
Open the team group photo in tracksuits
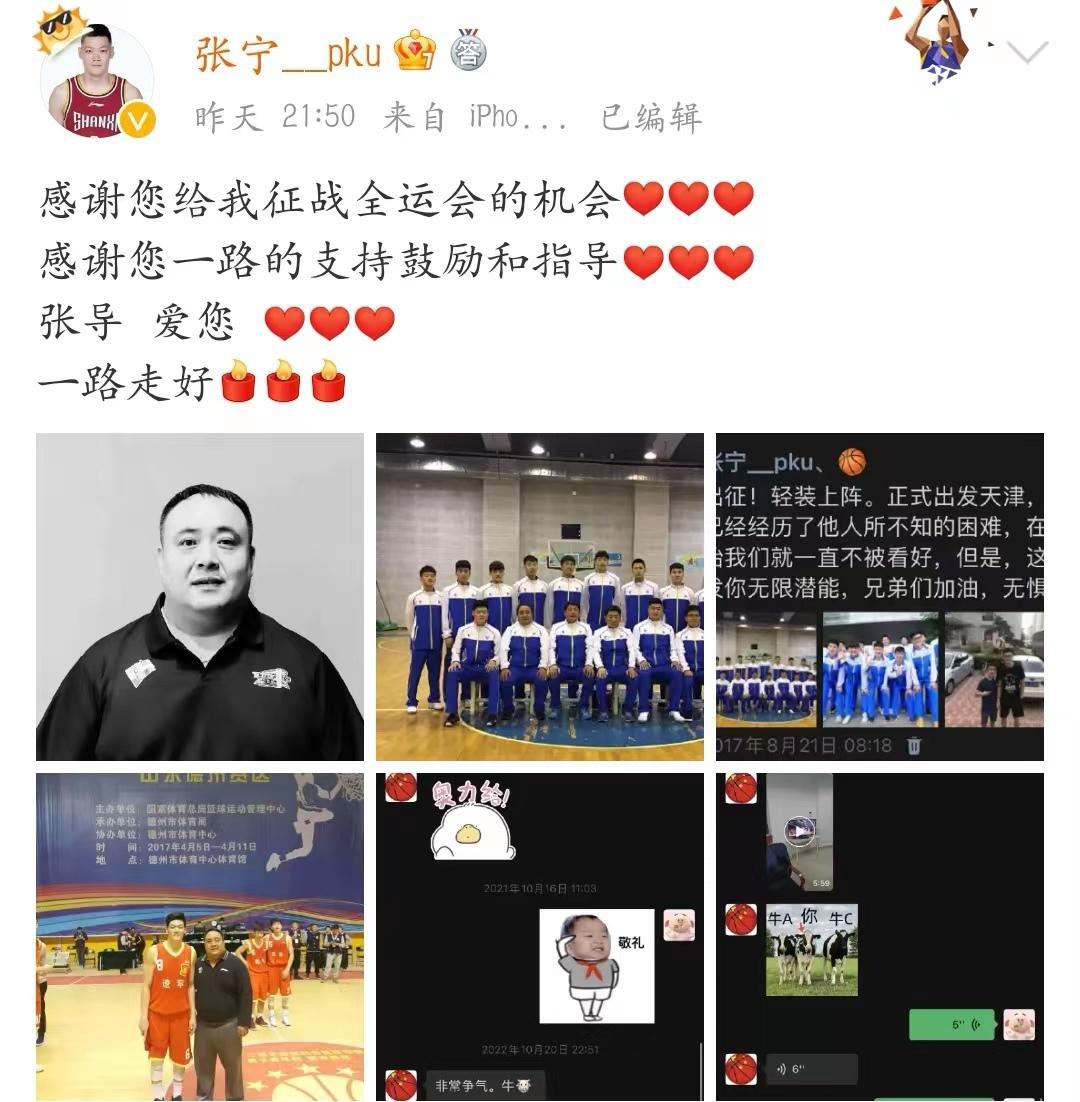point(540,597)
